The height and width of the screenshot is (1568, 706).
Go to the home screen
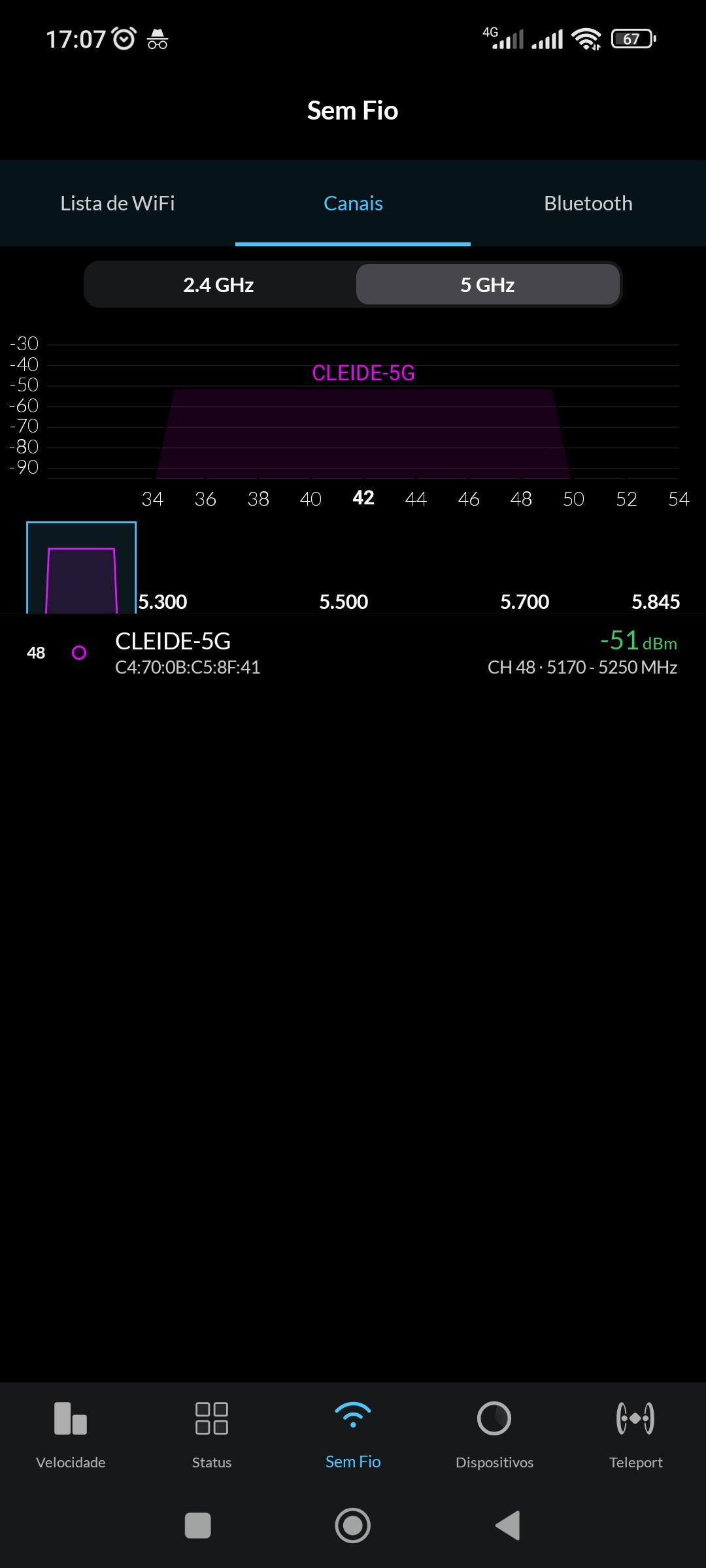353,1526
